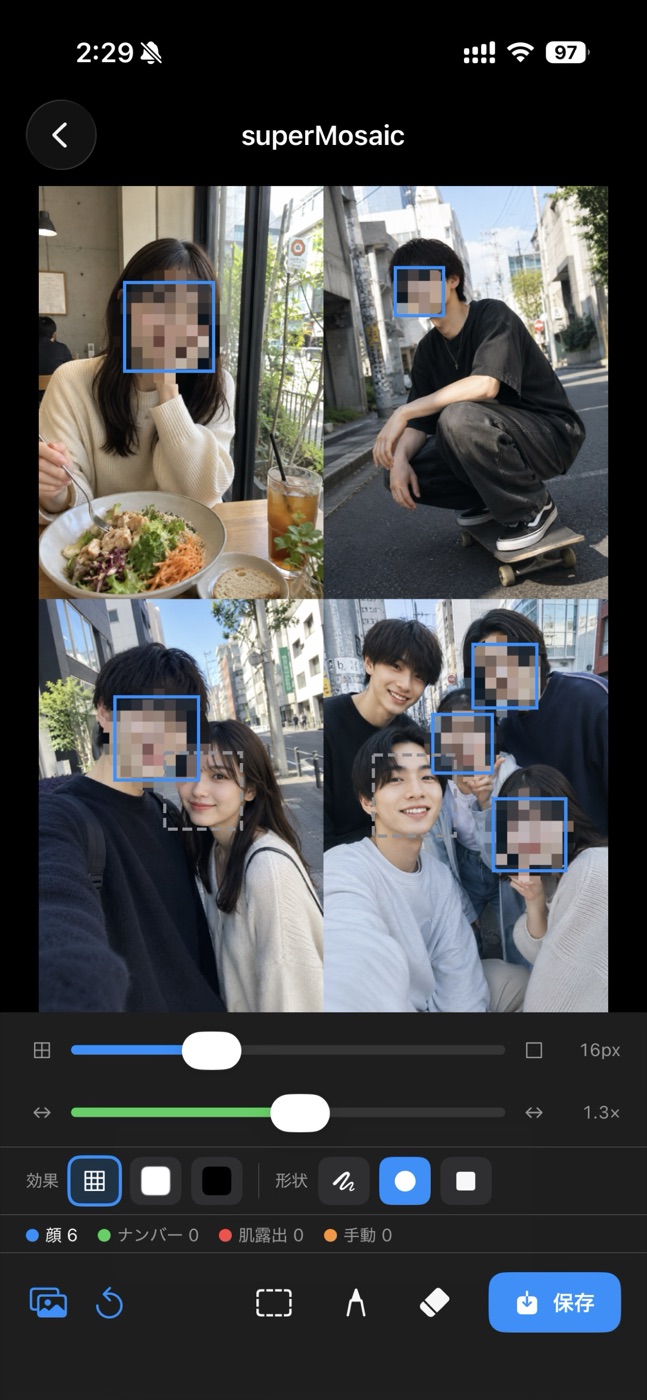
Task: Choose the circle shape
Action: click(x=405, y=1181)
